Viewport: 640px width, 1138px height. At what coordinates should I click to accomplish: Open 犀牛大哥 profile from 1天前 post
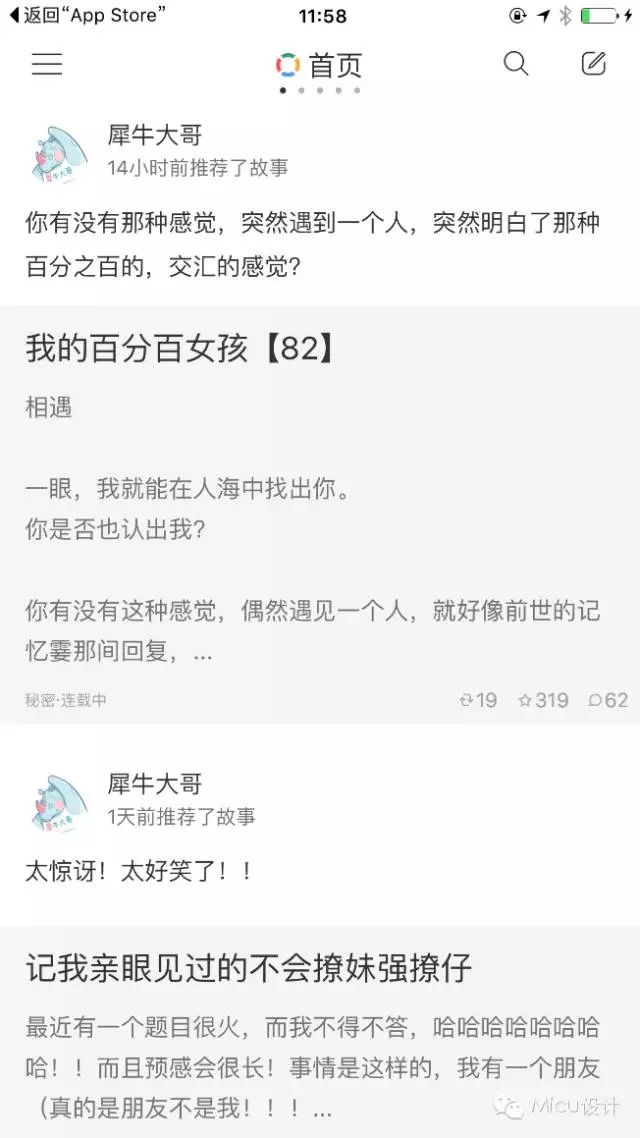(x=155, y=784)
